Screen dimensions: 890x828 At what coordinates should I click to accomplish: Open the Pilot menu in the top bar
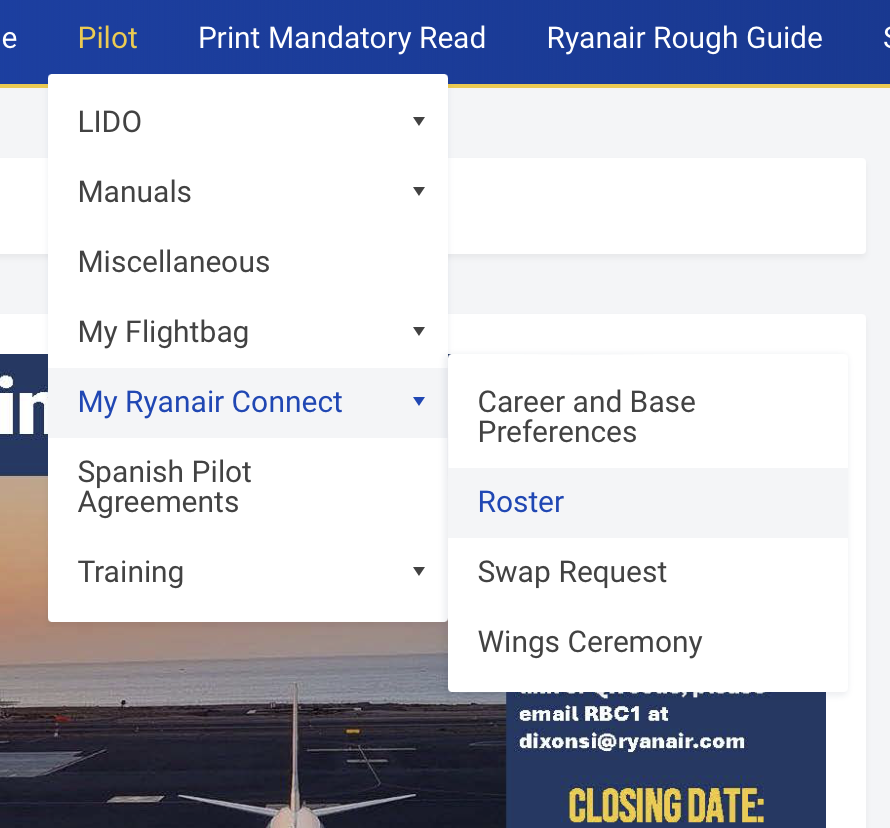pyautogui.click(x=108, y=38)
